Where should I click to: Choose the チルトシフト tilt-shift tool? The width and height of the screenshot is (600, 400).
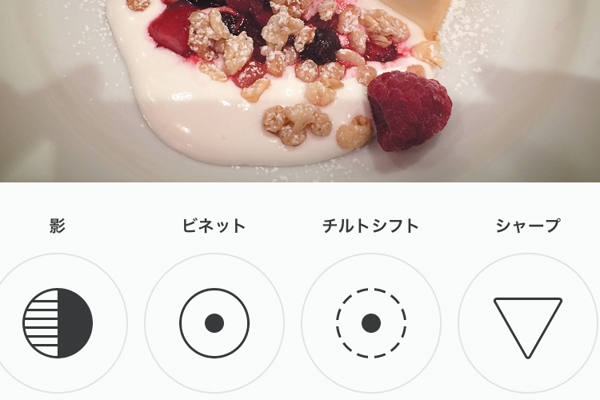tap(371, 323)
